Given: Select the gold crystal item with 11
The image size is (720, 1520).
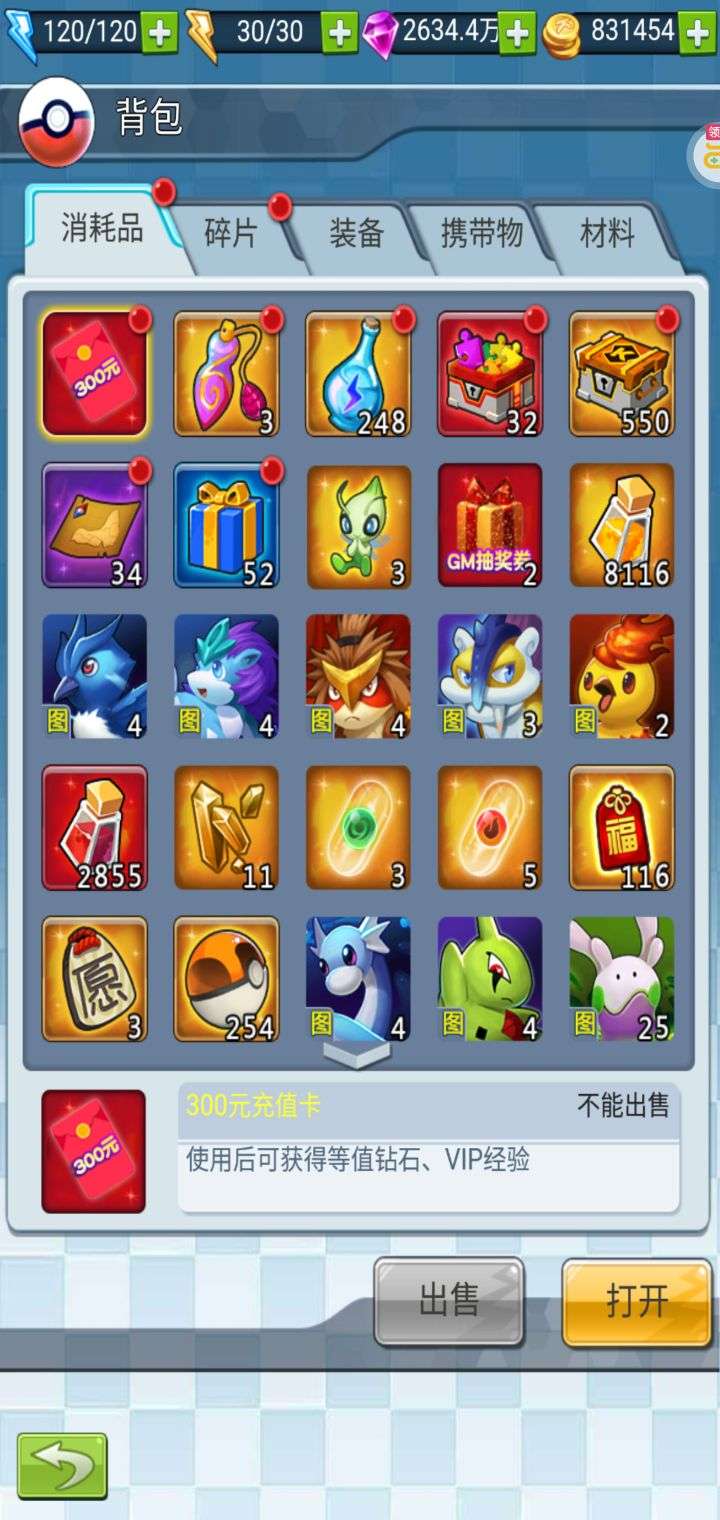Looking at the screenshot, I should point(226,828).
